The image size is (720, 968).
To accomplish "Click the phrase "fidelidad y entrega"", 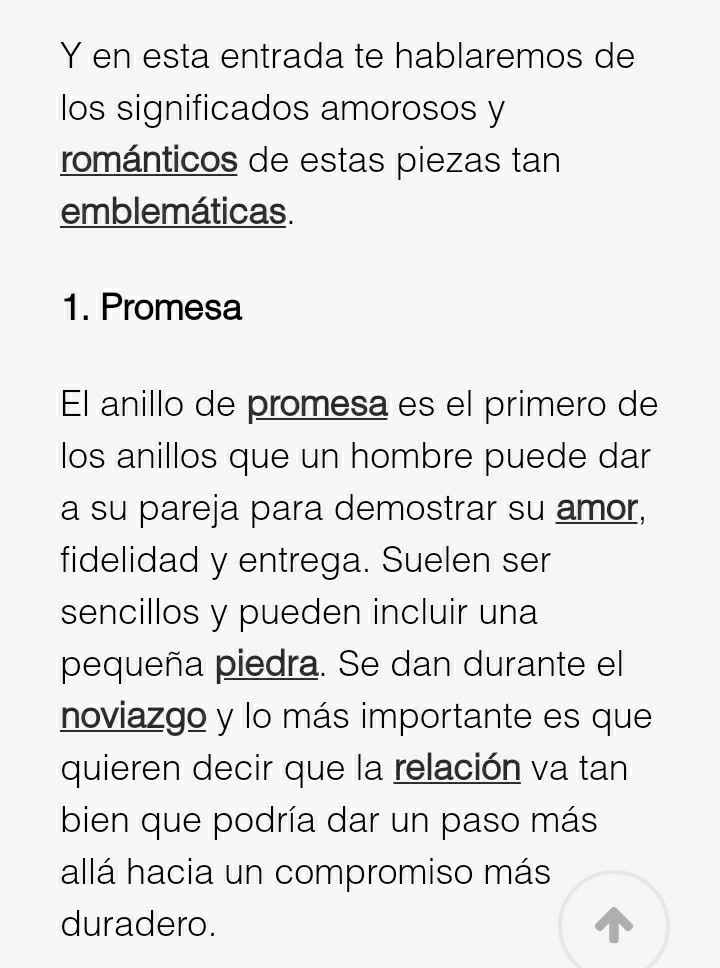I will (x=200, y=559).
